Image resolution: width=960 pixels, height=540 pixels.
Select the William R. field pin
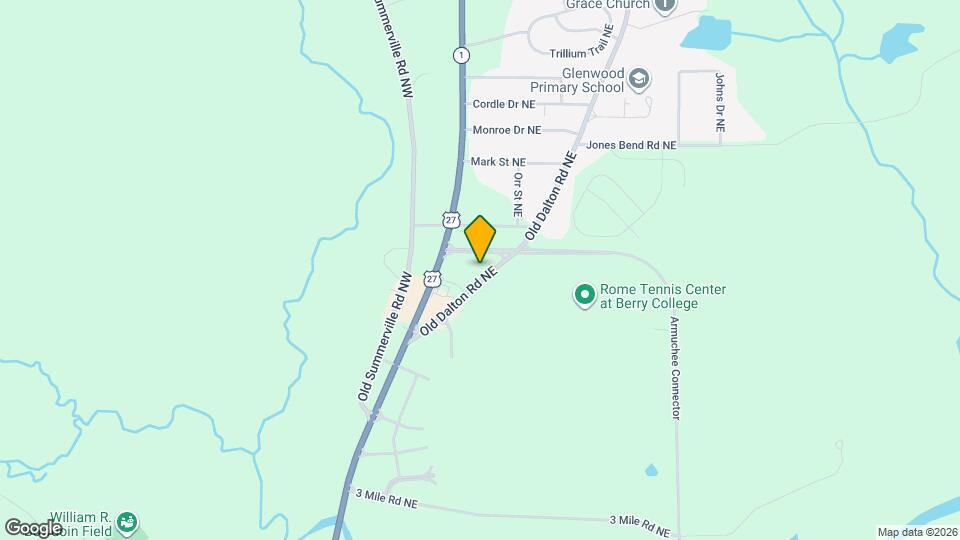(x=126, y=521)
